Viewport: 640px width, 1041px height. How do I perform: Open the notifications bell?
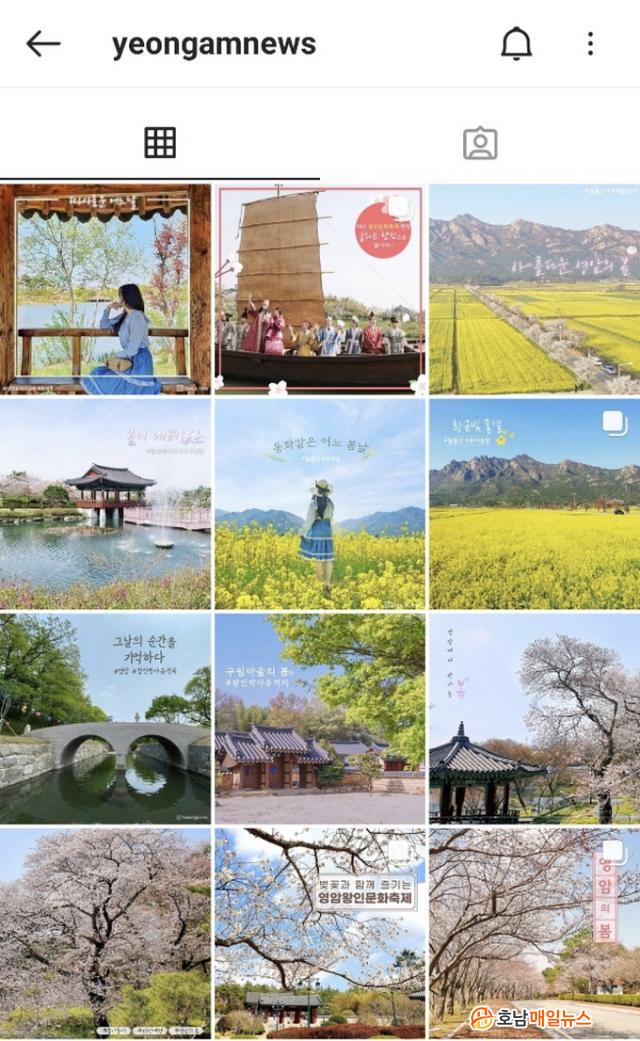pyautogui.click(x=516, y=44)
